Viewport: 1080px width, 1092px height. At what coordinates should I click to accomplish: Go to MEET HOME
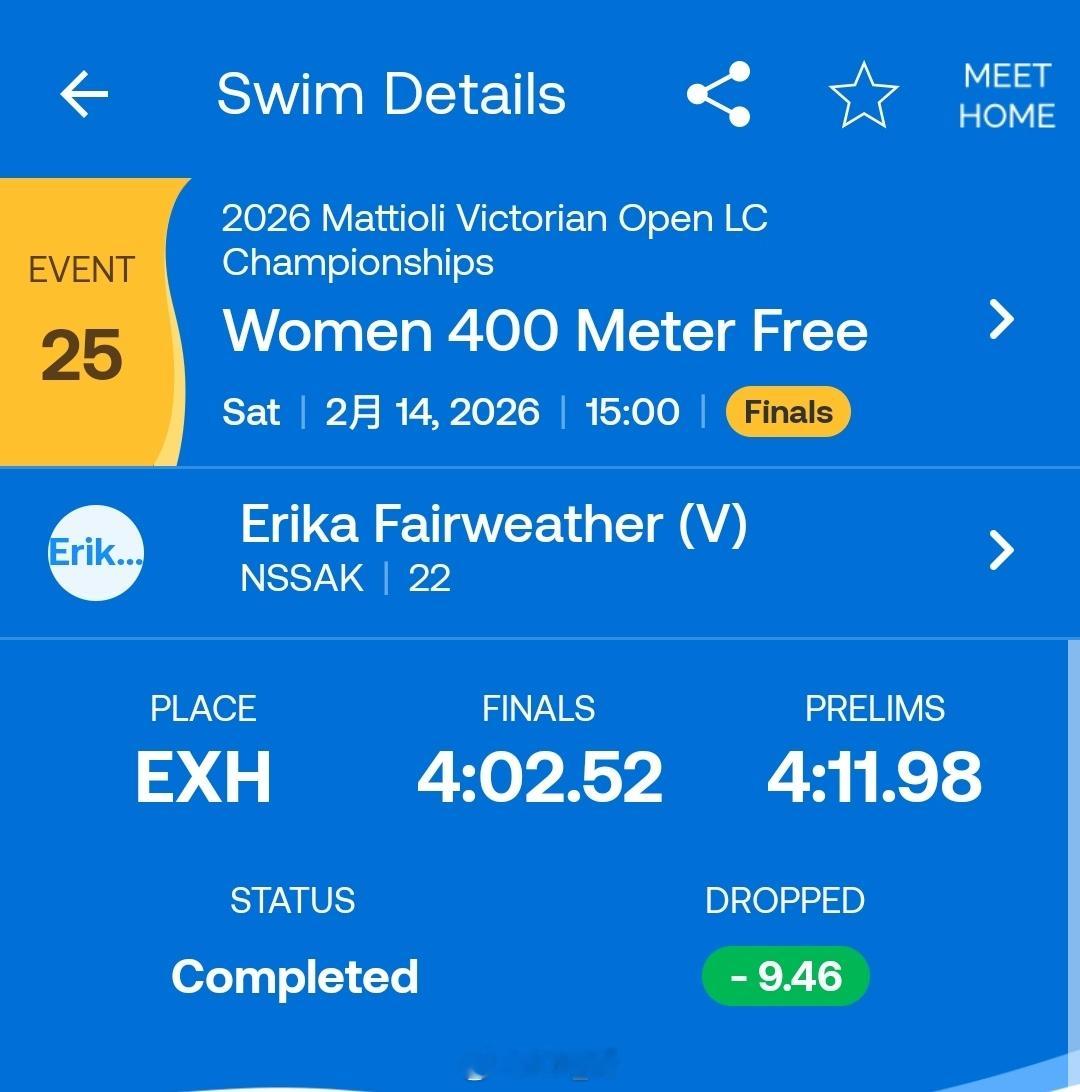1008,96
